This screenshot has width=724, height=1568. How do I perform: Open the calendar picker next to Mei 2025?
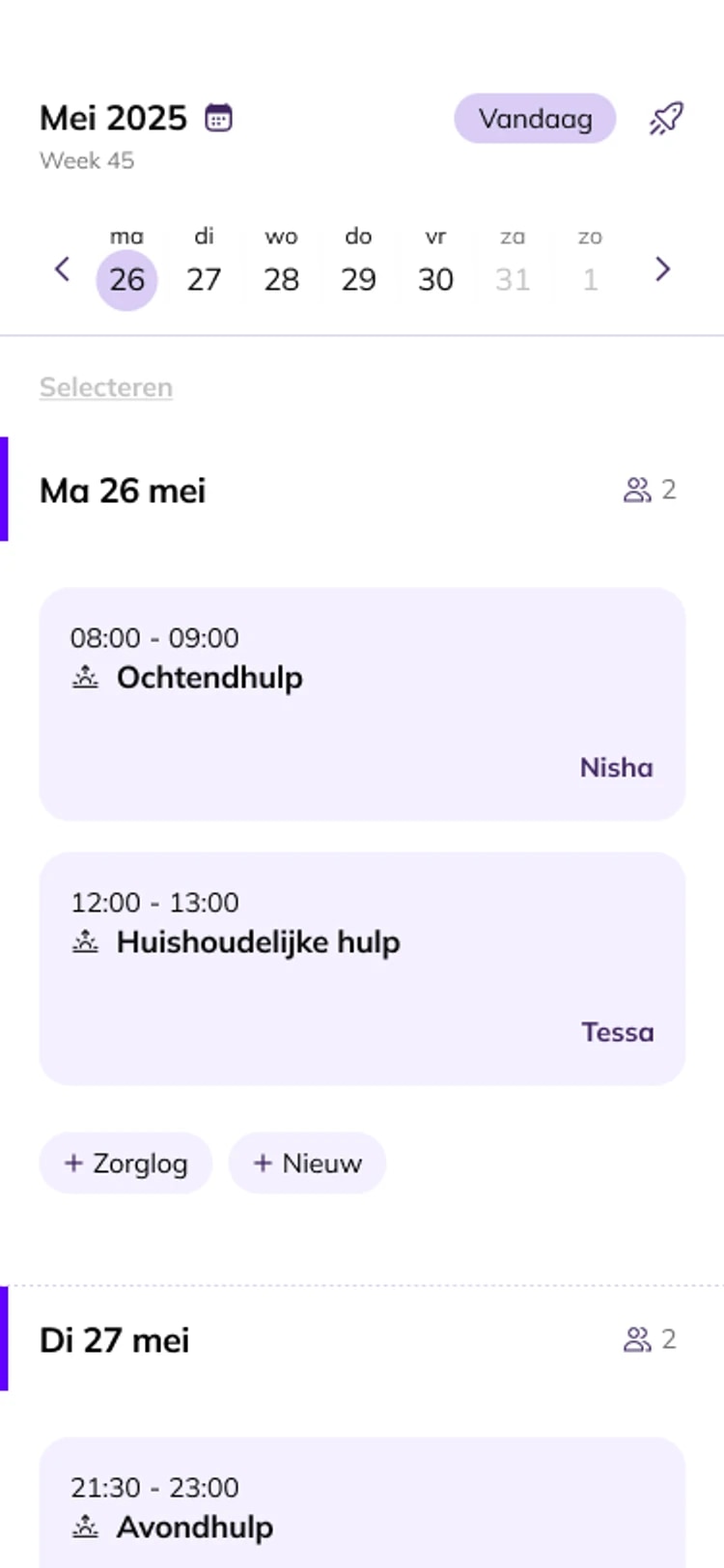(219, 118)
